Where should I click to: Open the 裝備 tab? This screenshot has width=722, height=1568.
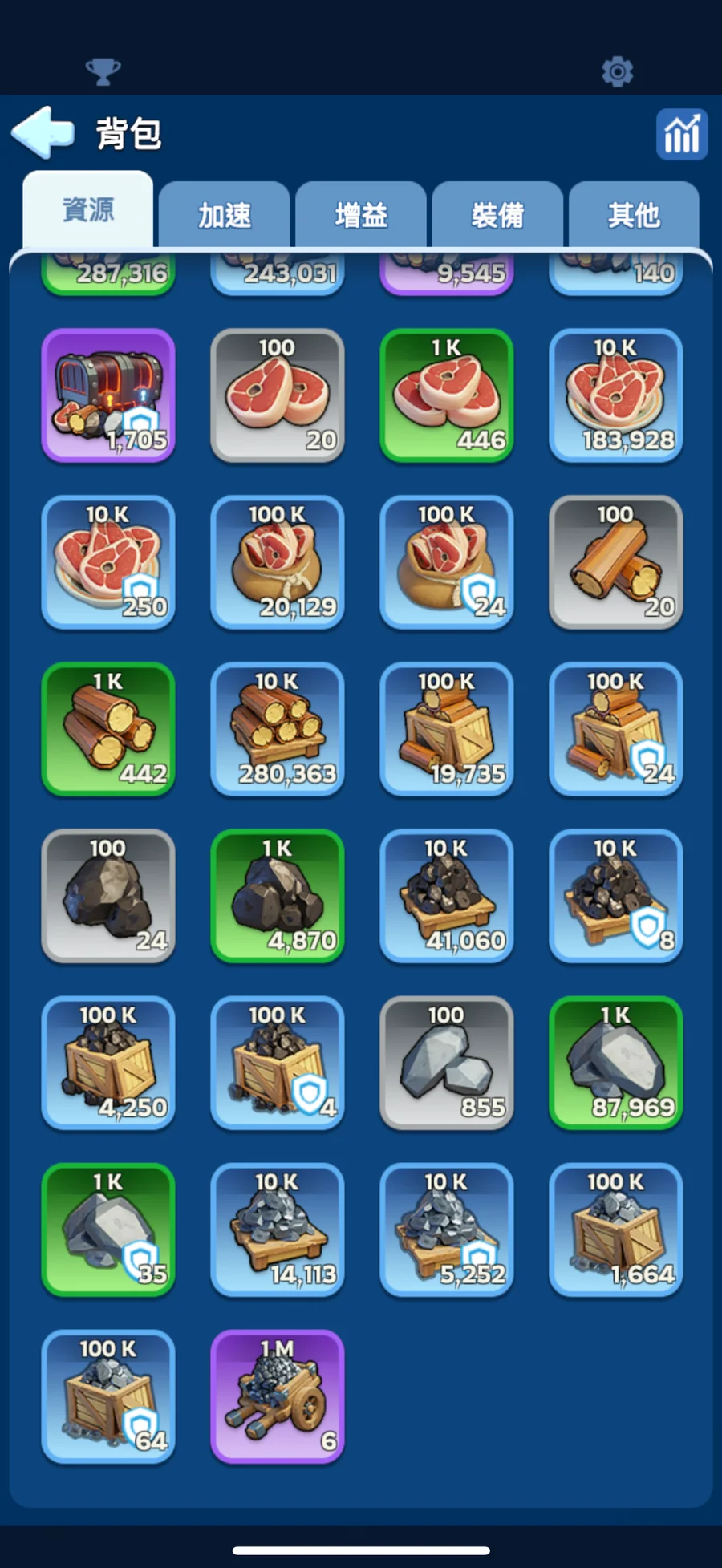(x=497, y=215)
